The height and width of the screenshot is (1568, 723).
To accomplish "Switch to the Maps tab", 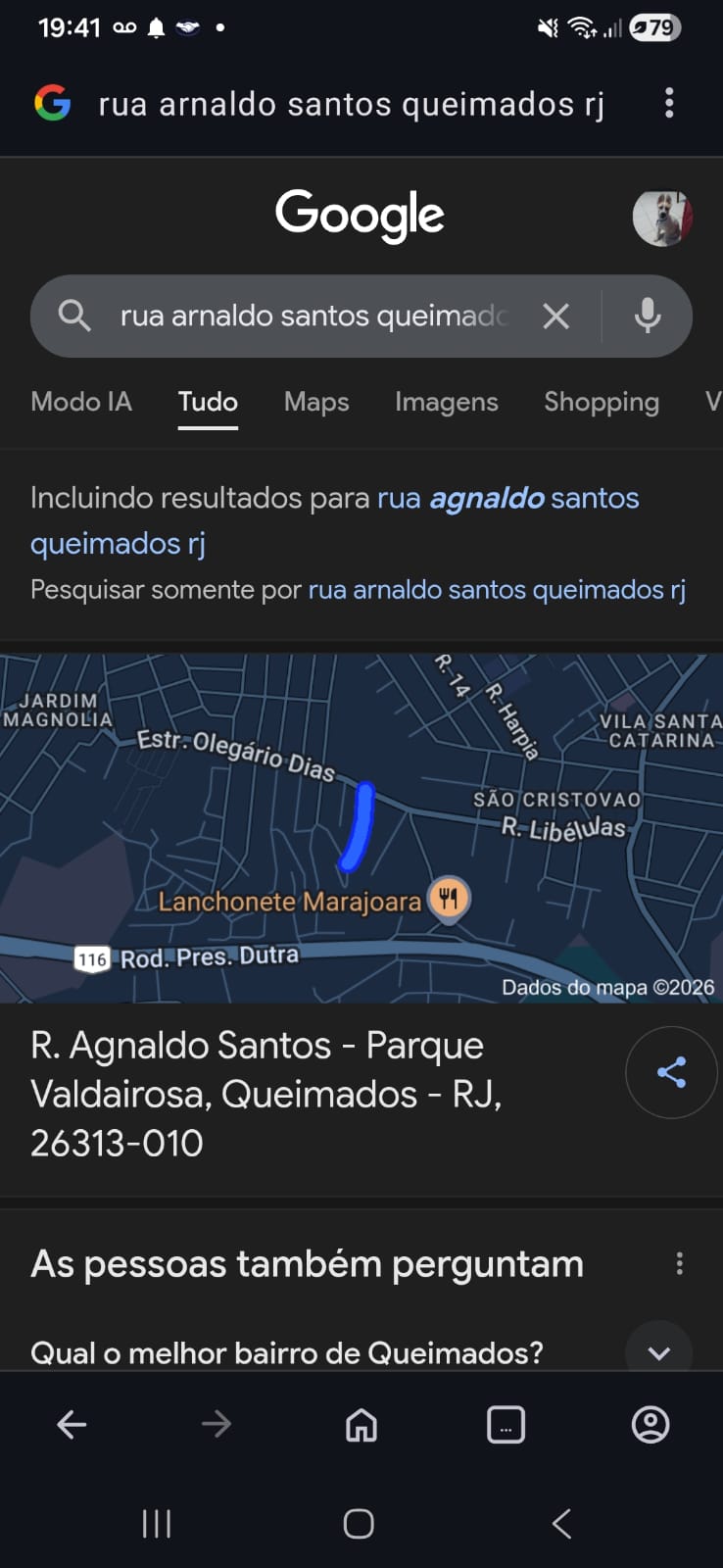I will [x=316, y=402].
